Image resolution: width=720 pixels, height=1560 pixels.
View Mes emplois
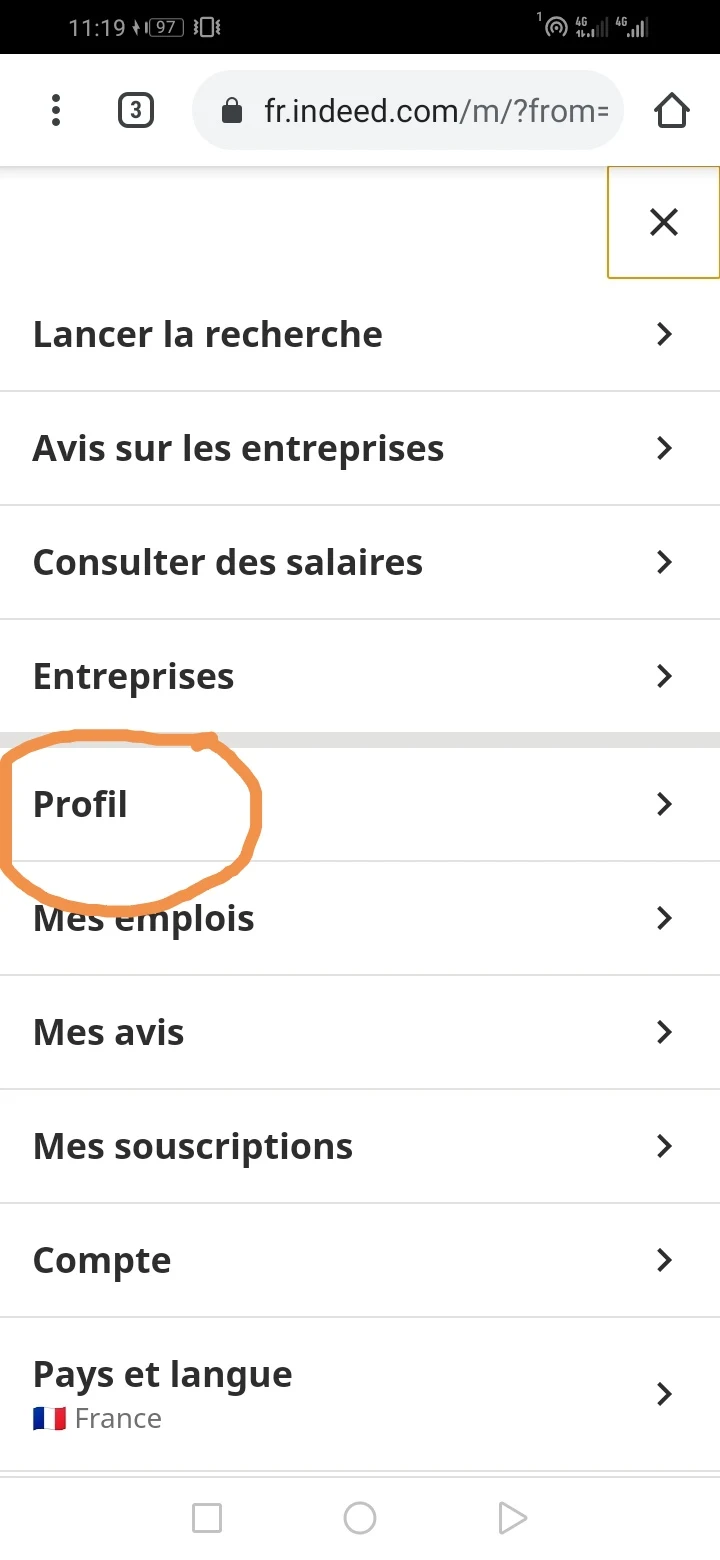[360, 918]
